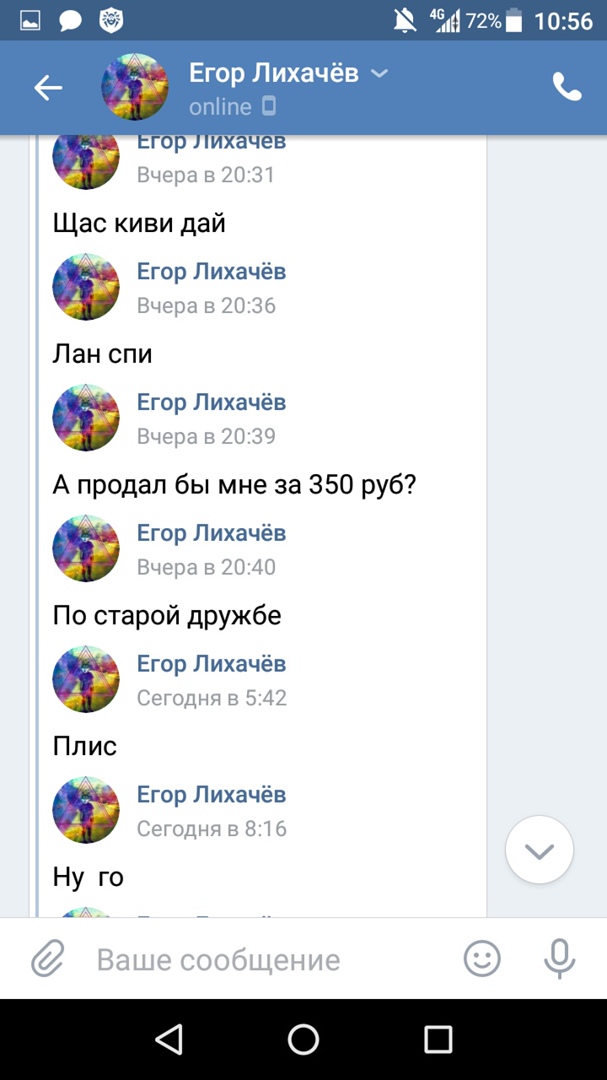Jump to the latest messages with the down arrow
Screen dimensions: 607x1080
coord(539,851)
